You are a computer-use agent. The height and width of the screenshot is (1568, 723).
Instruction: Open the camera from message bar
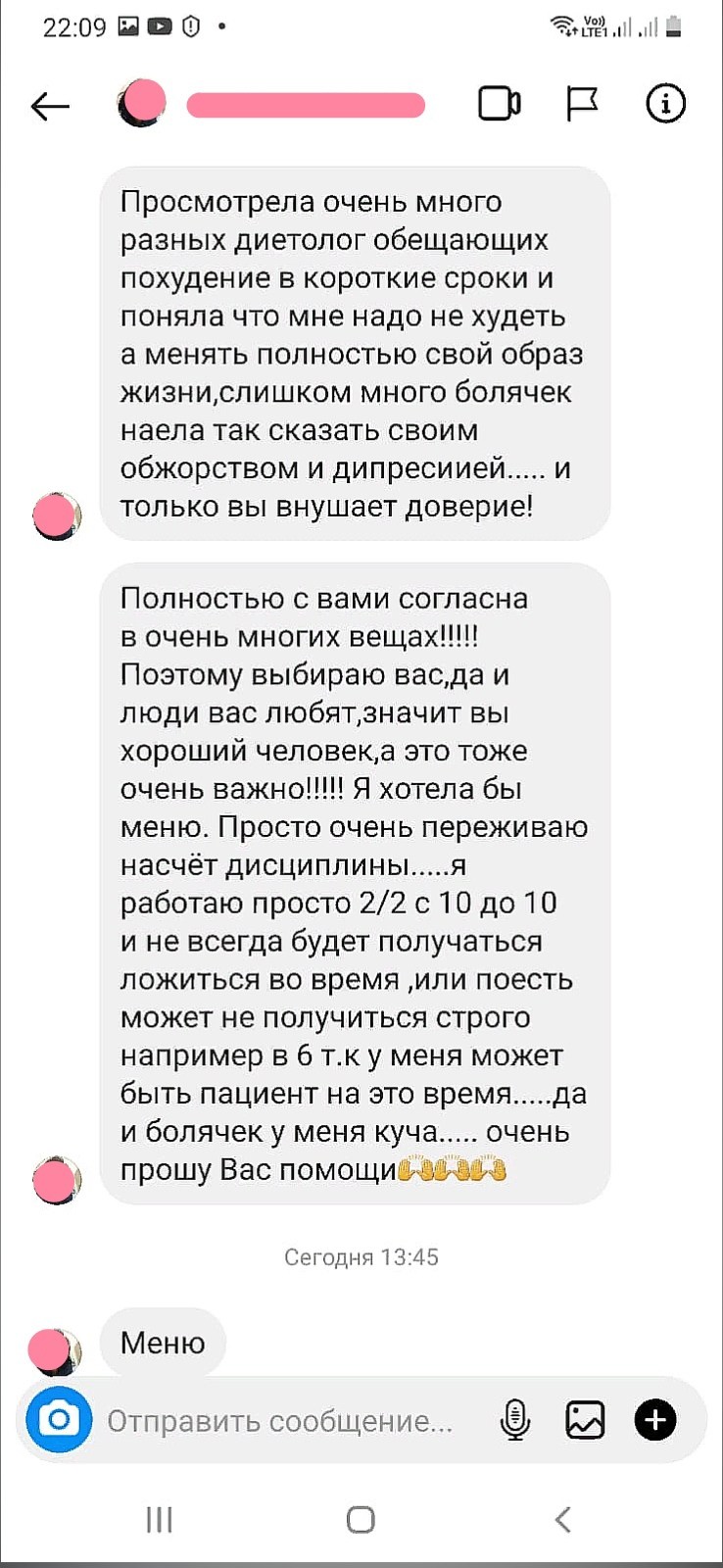tap(59, 1419)
